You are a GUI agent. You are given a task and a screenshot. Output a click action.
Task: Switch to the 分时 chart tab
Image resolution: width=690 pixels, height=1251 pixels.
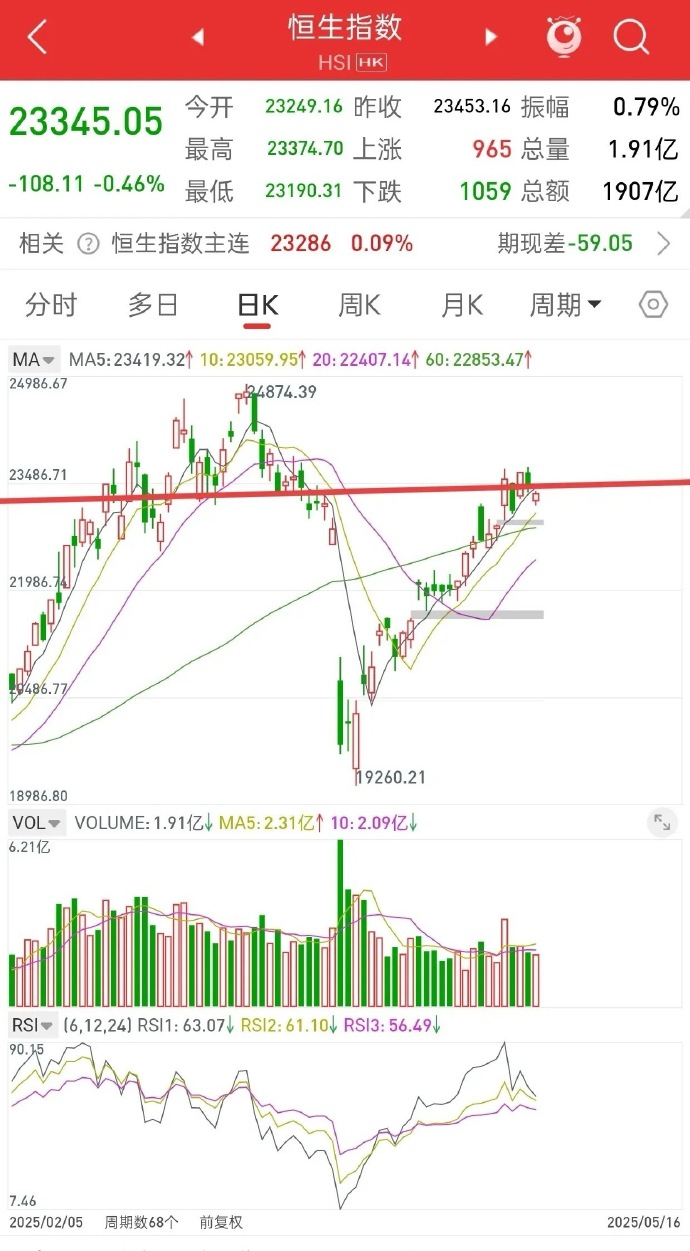pos(51,305)
